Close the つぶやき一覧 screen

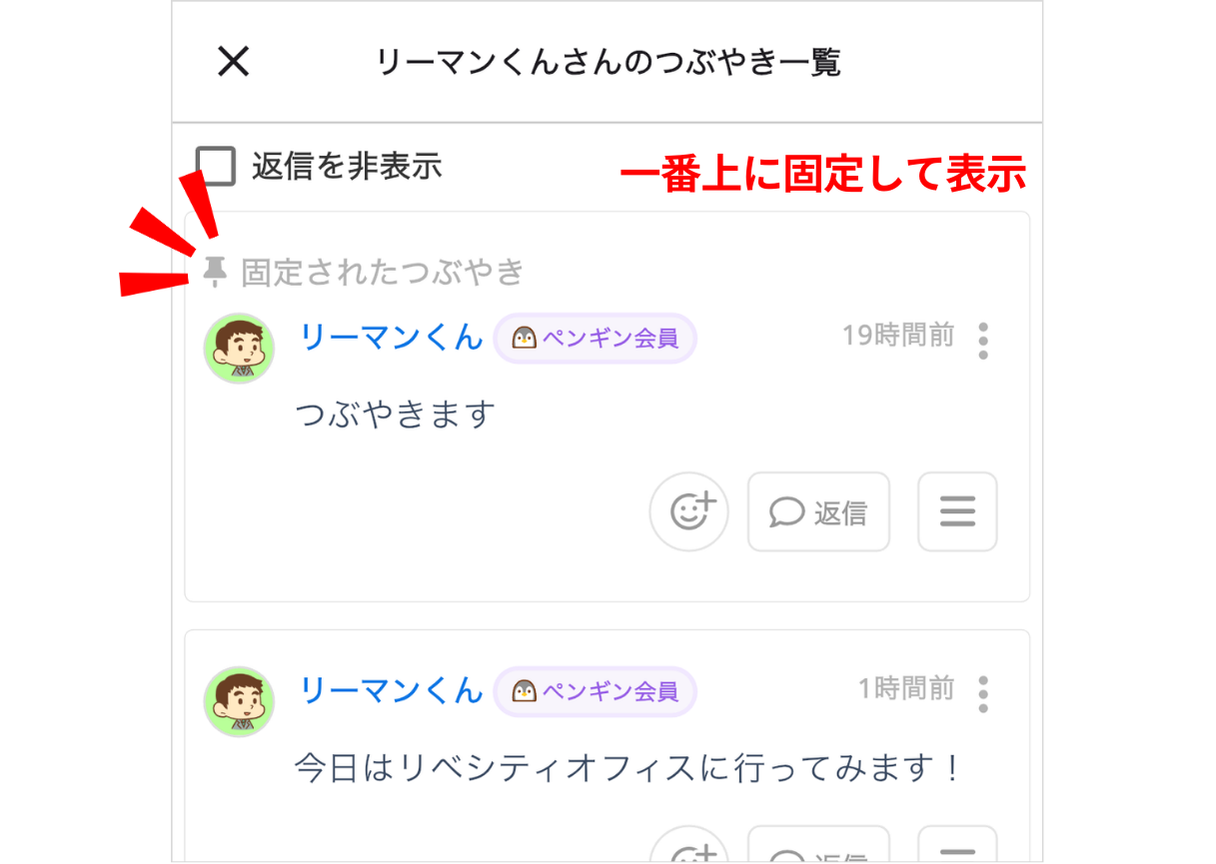click(x=233, y=62)
